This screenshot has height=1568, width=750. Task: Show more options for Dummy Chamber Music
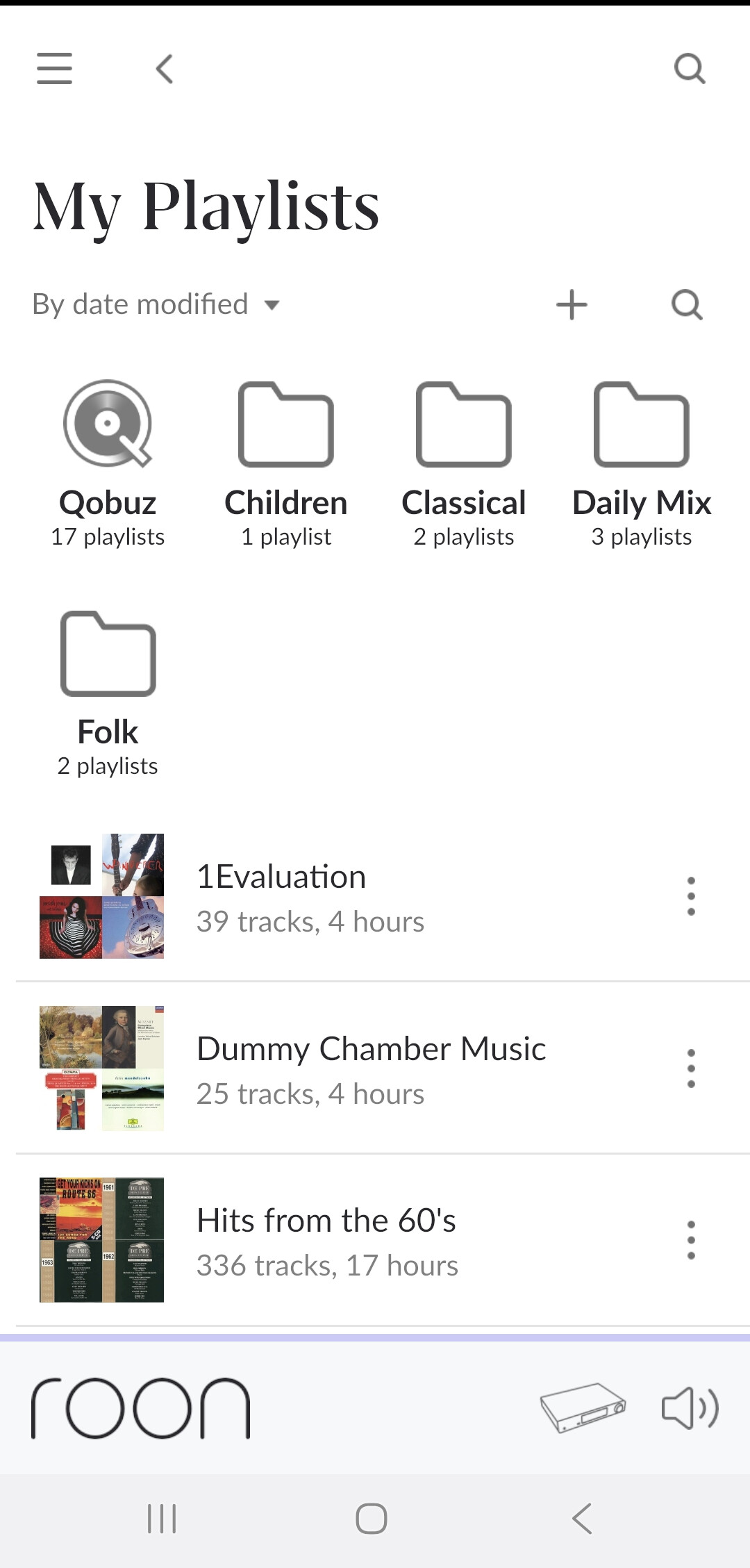coord(691,1068)
